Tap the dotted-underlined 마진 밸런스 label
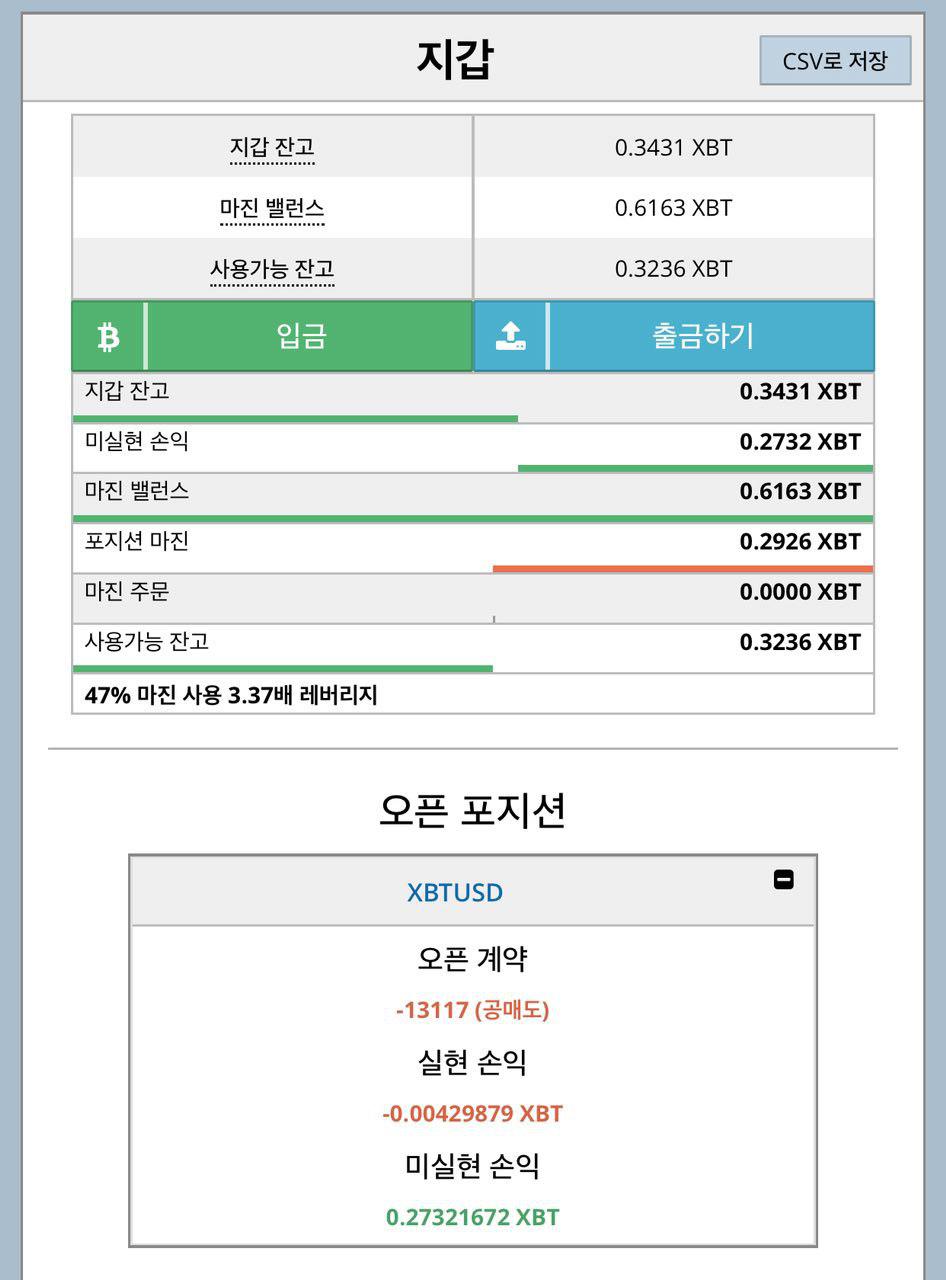This screenshot has width=946, height=1280. 272,208
